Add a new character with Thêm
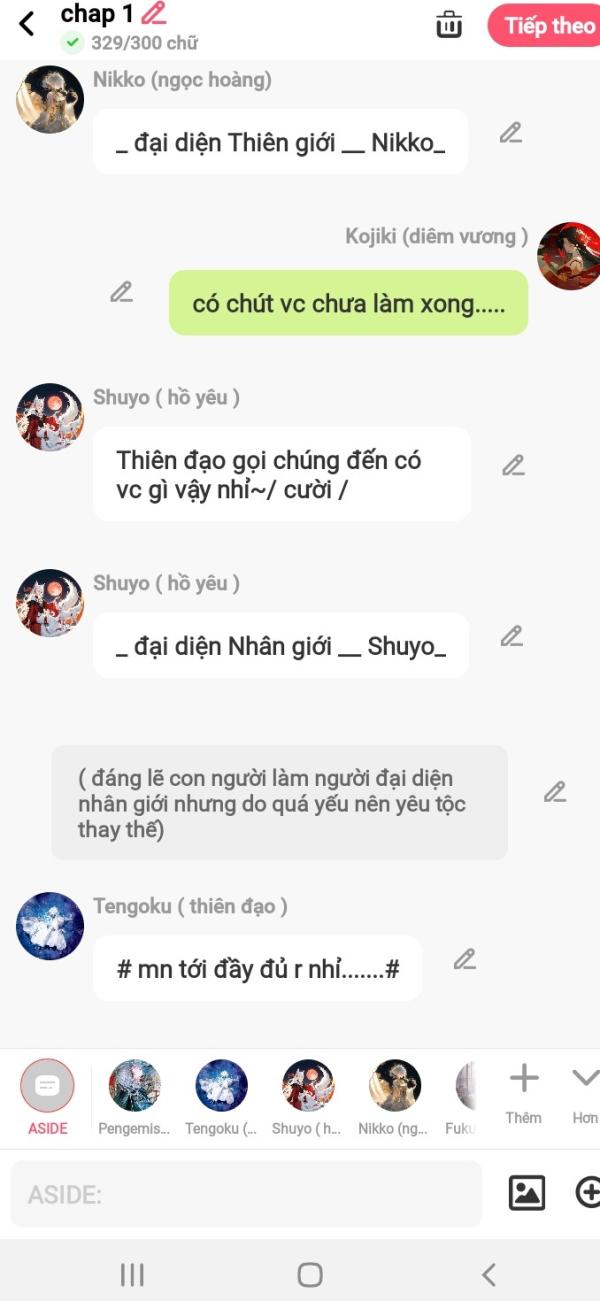The width and height of the screenshot is (600, 1301). click(524, 1094)
